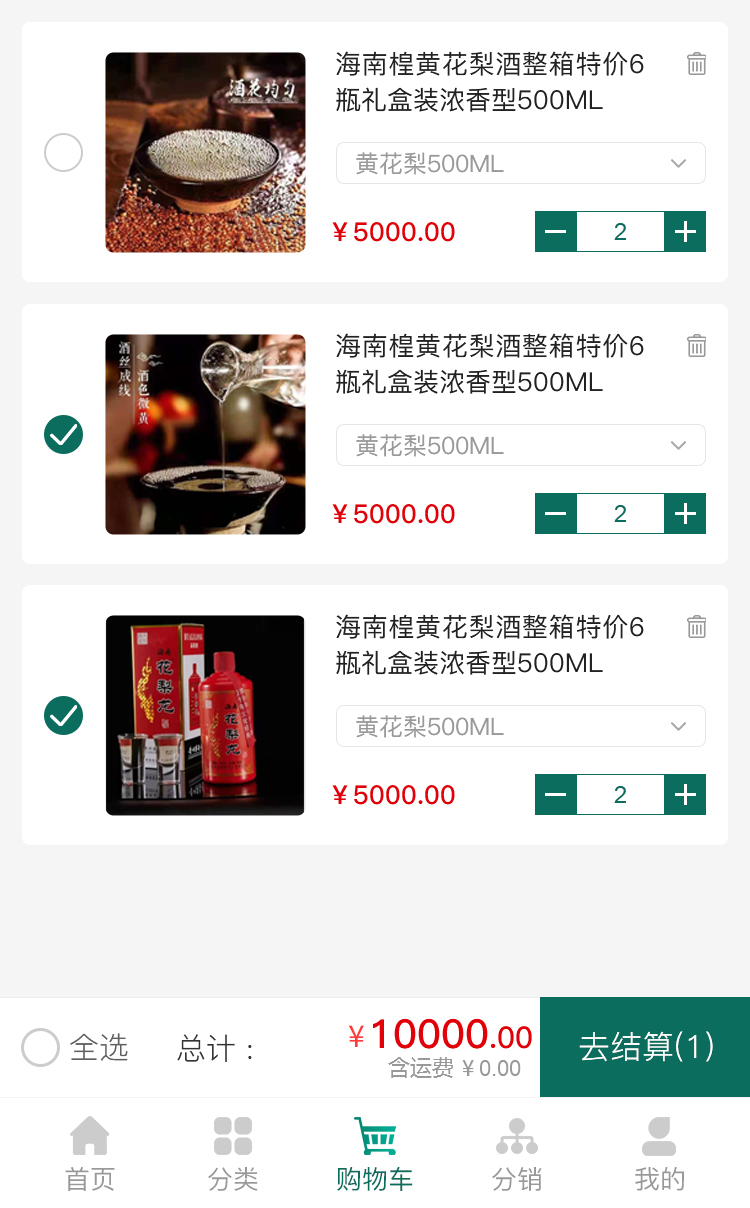Viewport: 750px width, 1208px height.
Task: Remove the red bottle box item via trash icon
Action: [x=697, y=627]
